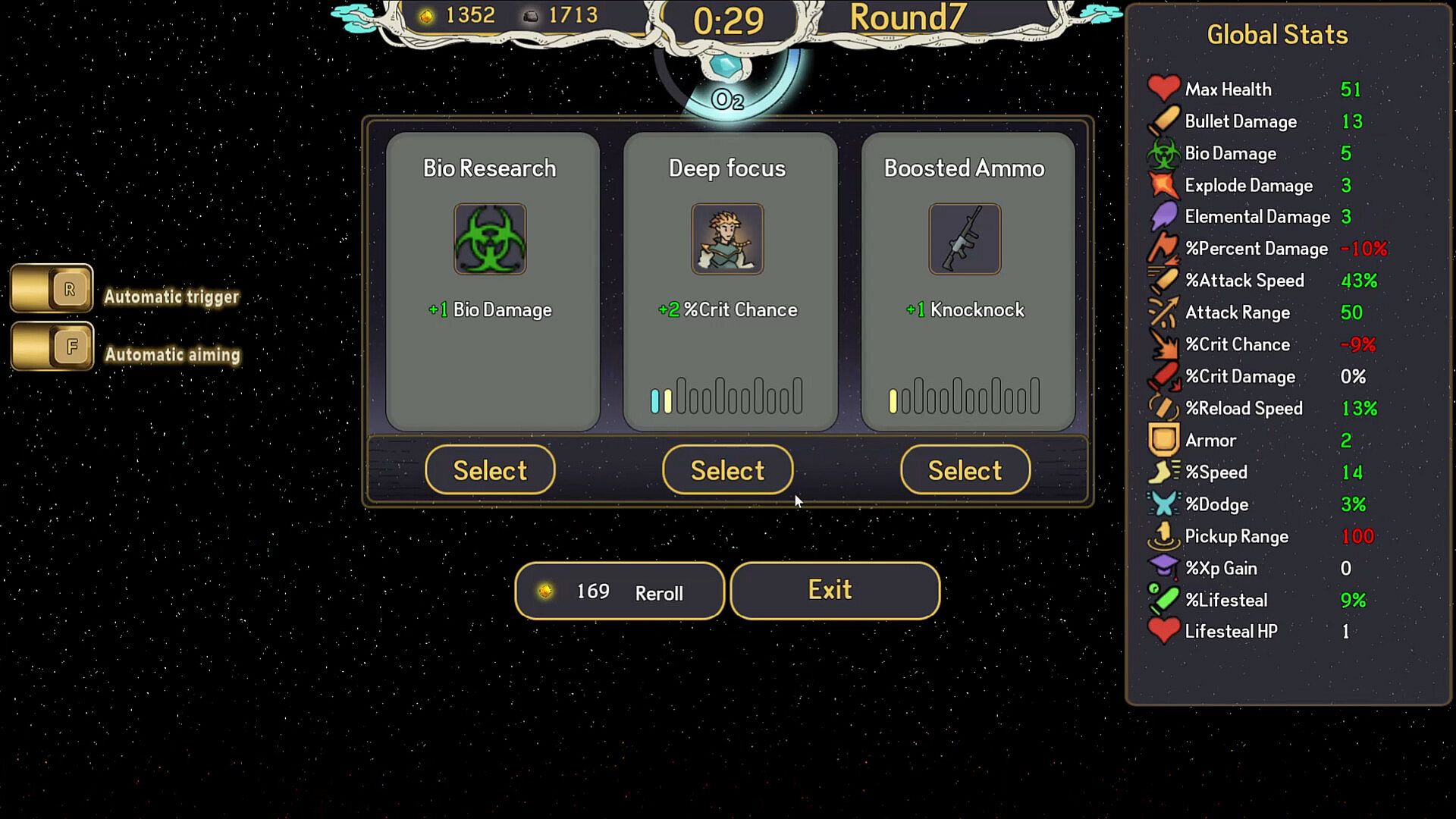Exit the upgrade selection screen
This screenshot has height=819, width=1456.
coord(834,591)
